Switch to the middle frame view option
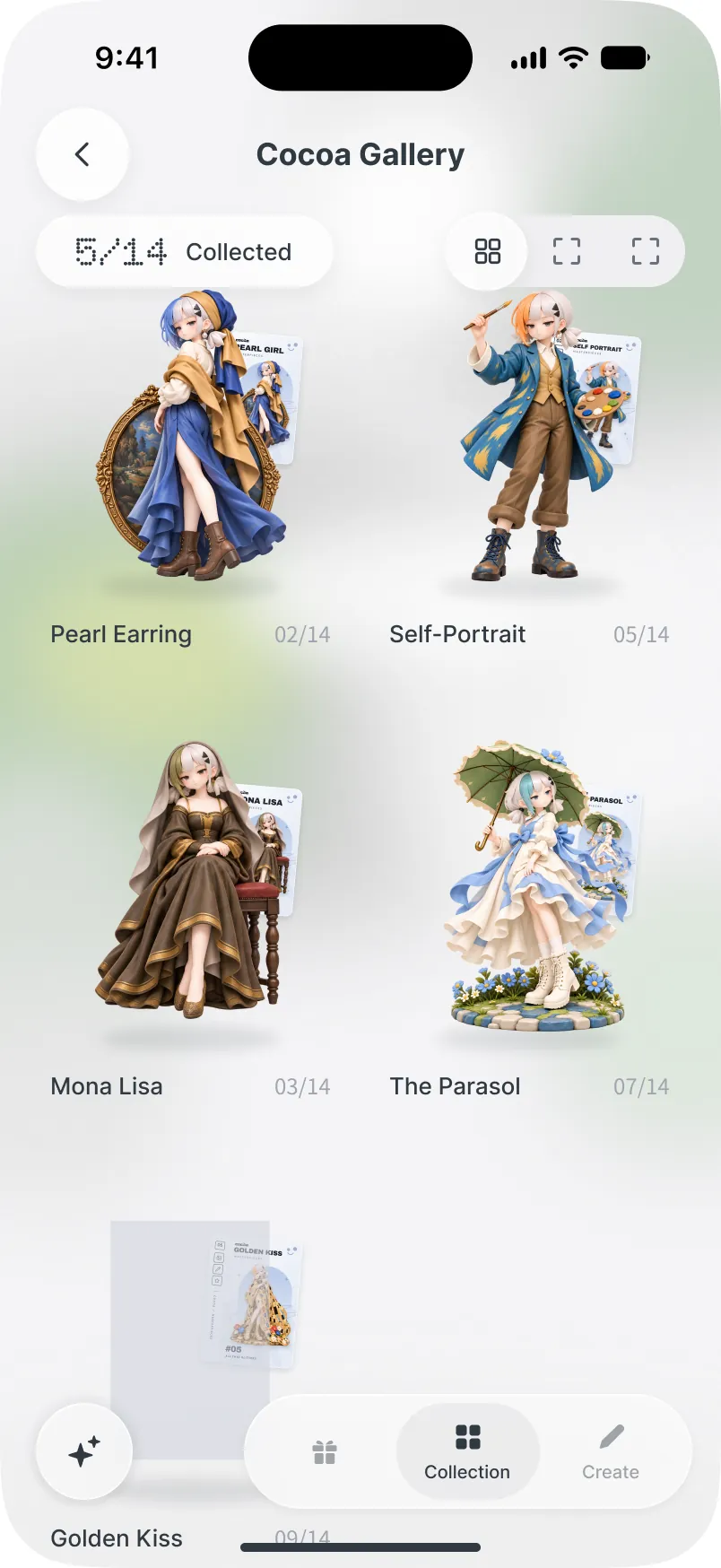The width and height of the screenshot is (721, 1568). 567,251
